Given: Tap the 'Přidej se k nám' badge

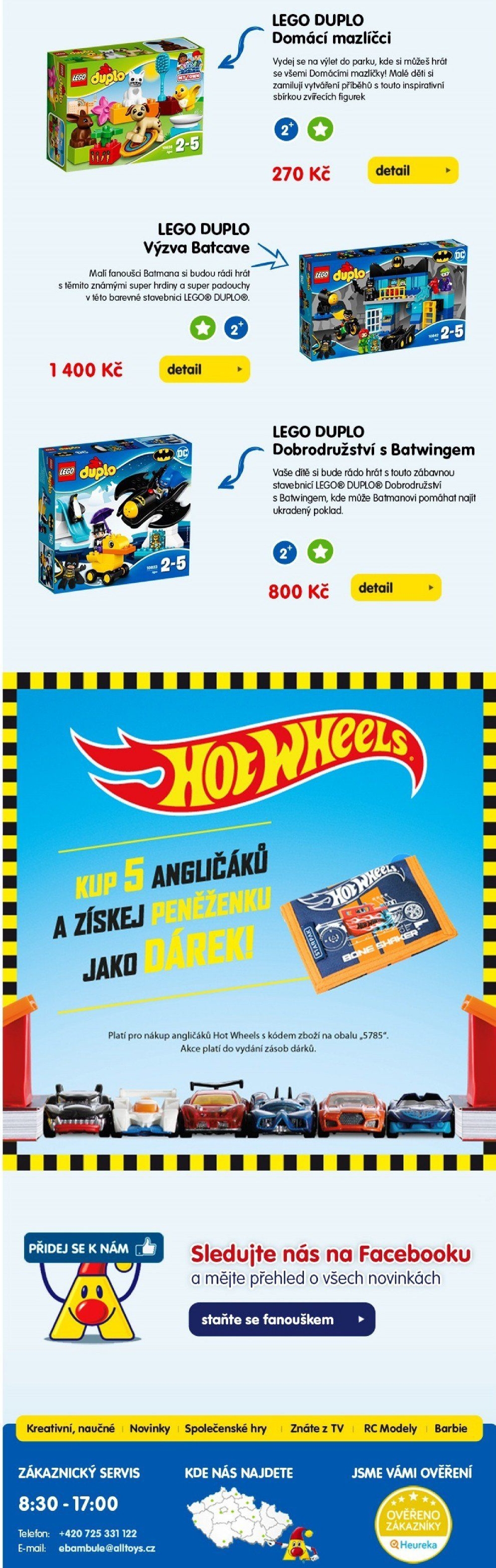Looking at the screenshot, I should point(93,1248).
